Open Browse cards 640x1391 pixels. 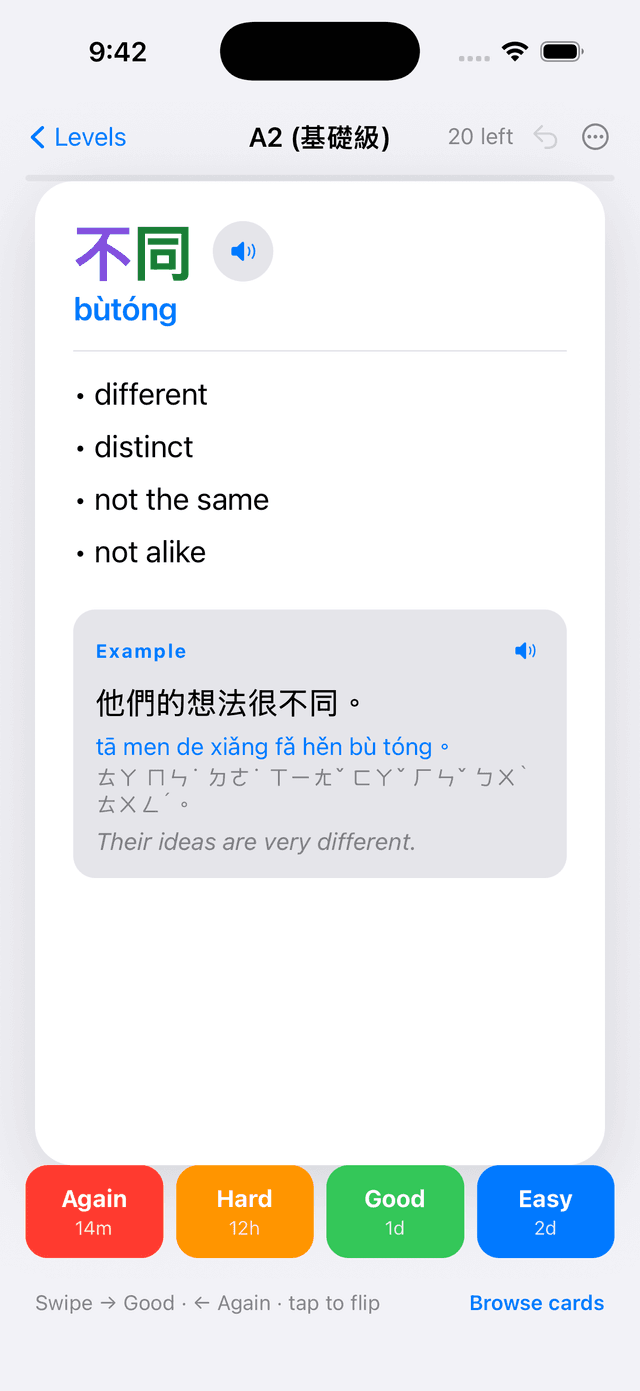point(537,1303)
